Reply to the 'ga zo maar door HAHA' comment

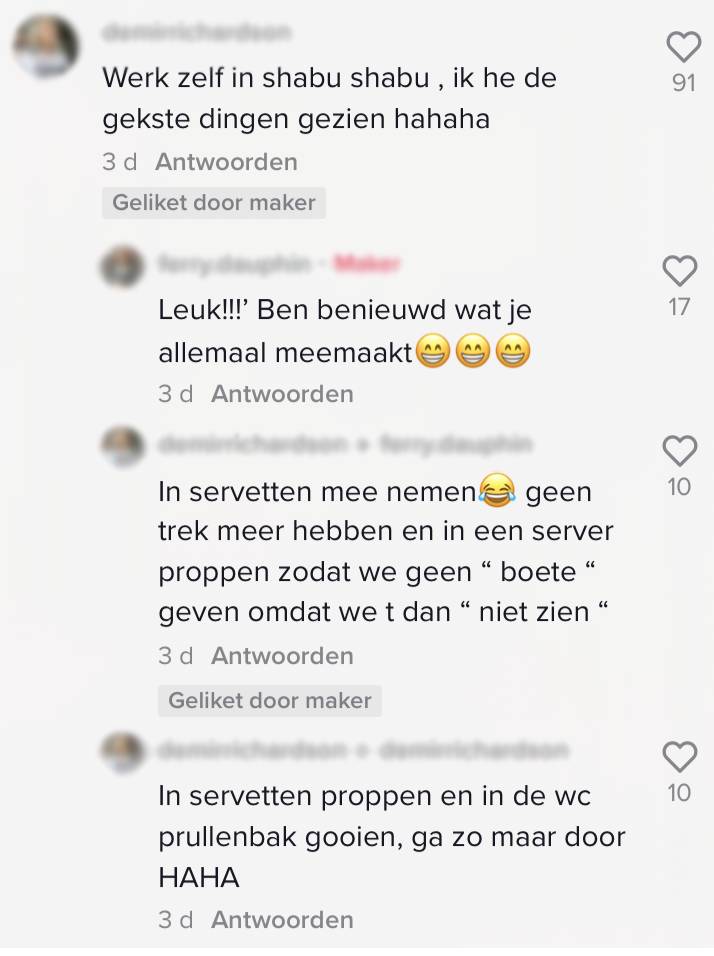(x=282, y=920)
